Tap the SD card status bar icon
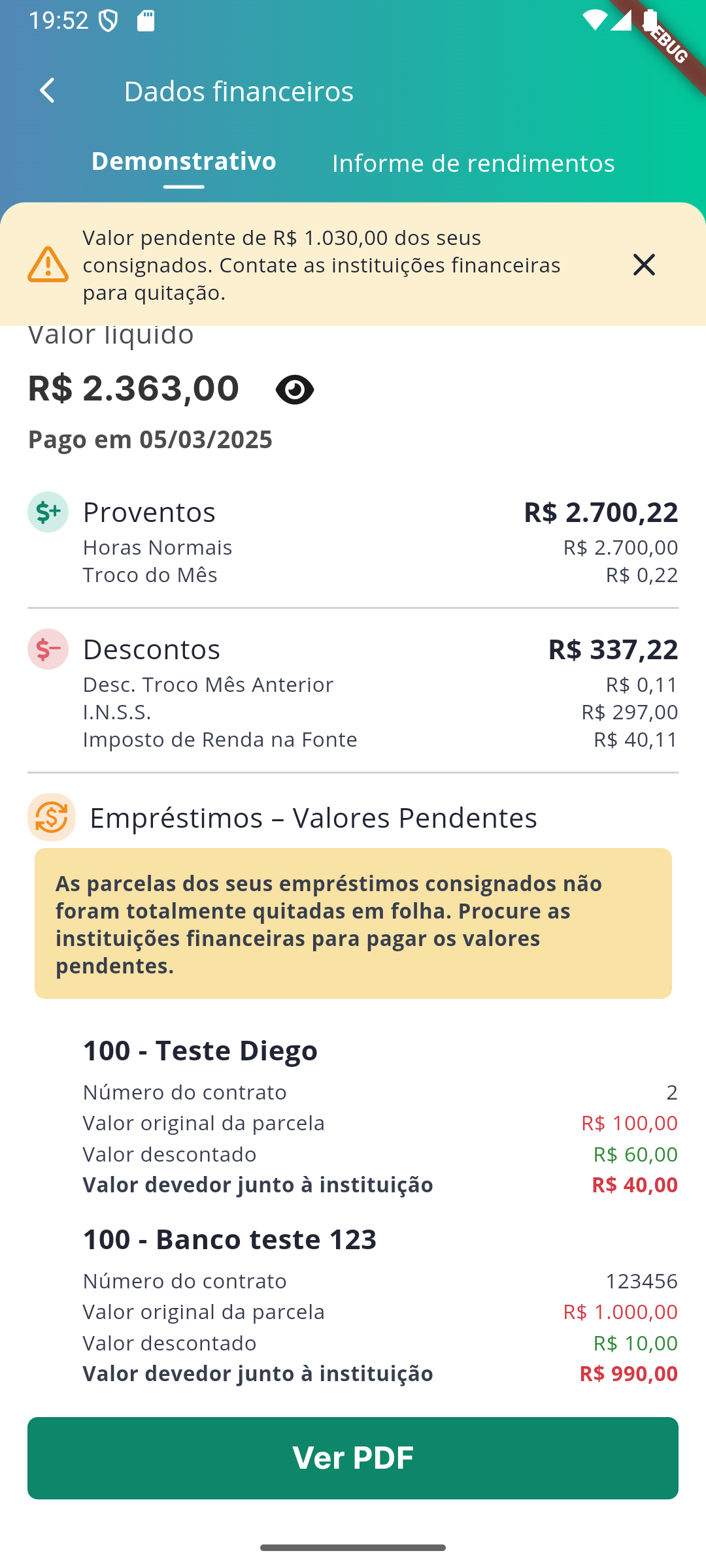The height and width of the screenshot is (1568, 706). click(x=145, y=20)
